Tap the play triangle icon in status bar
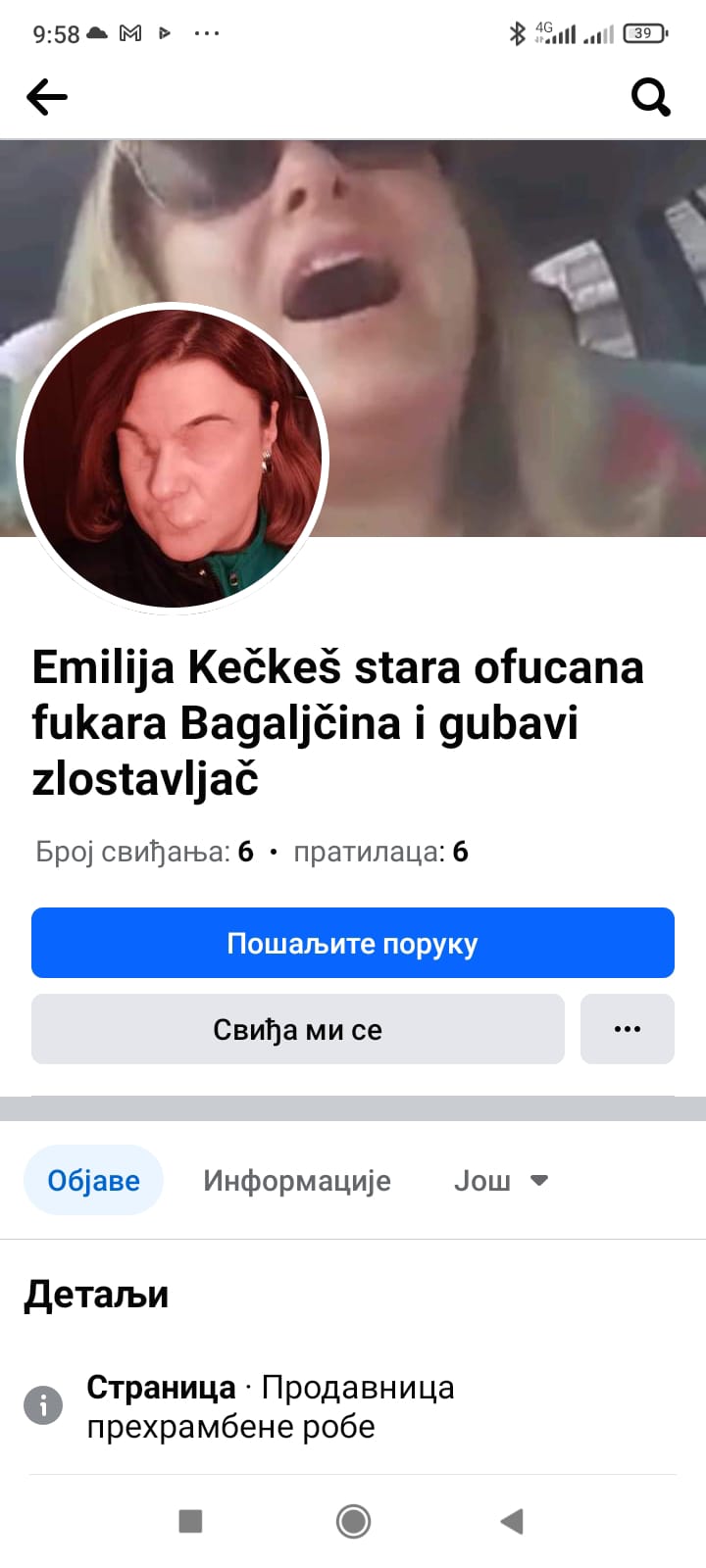706x1568 pixels. tap(165, 32)
